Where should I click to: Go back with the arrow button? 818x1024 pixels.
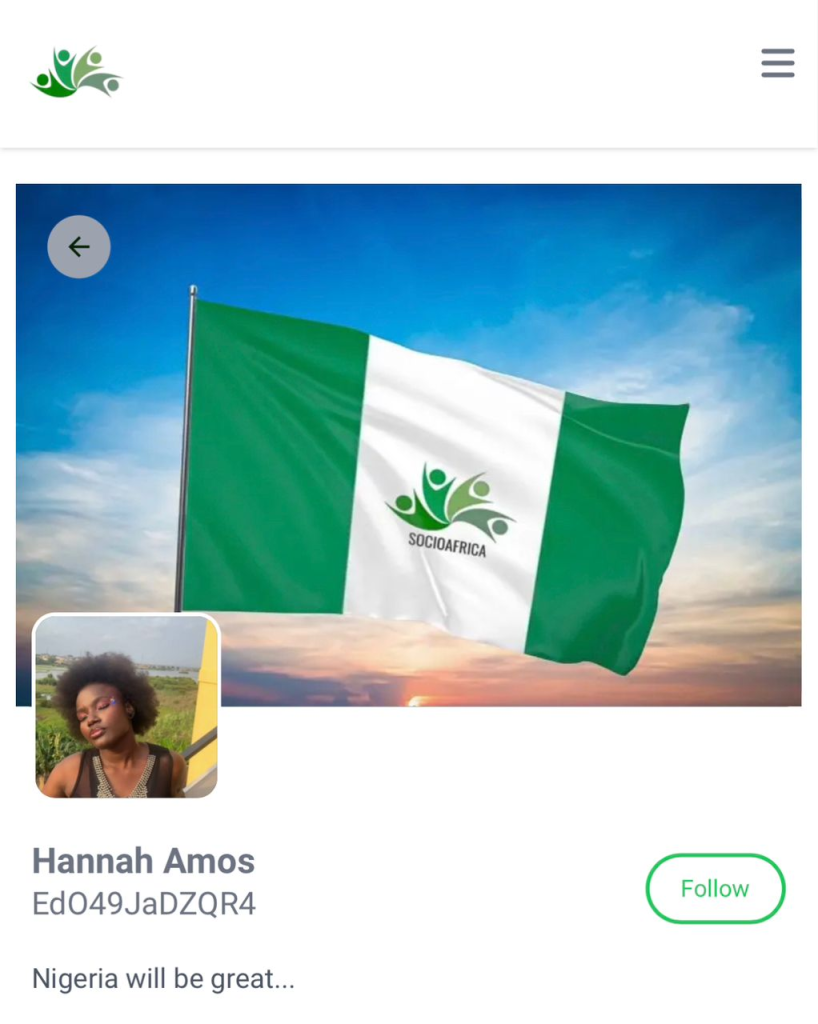(79, 247)
